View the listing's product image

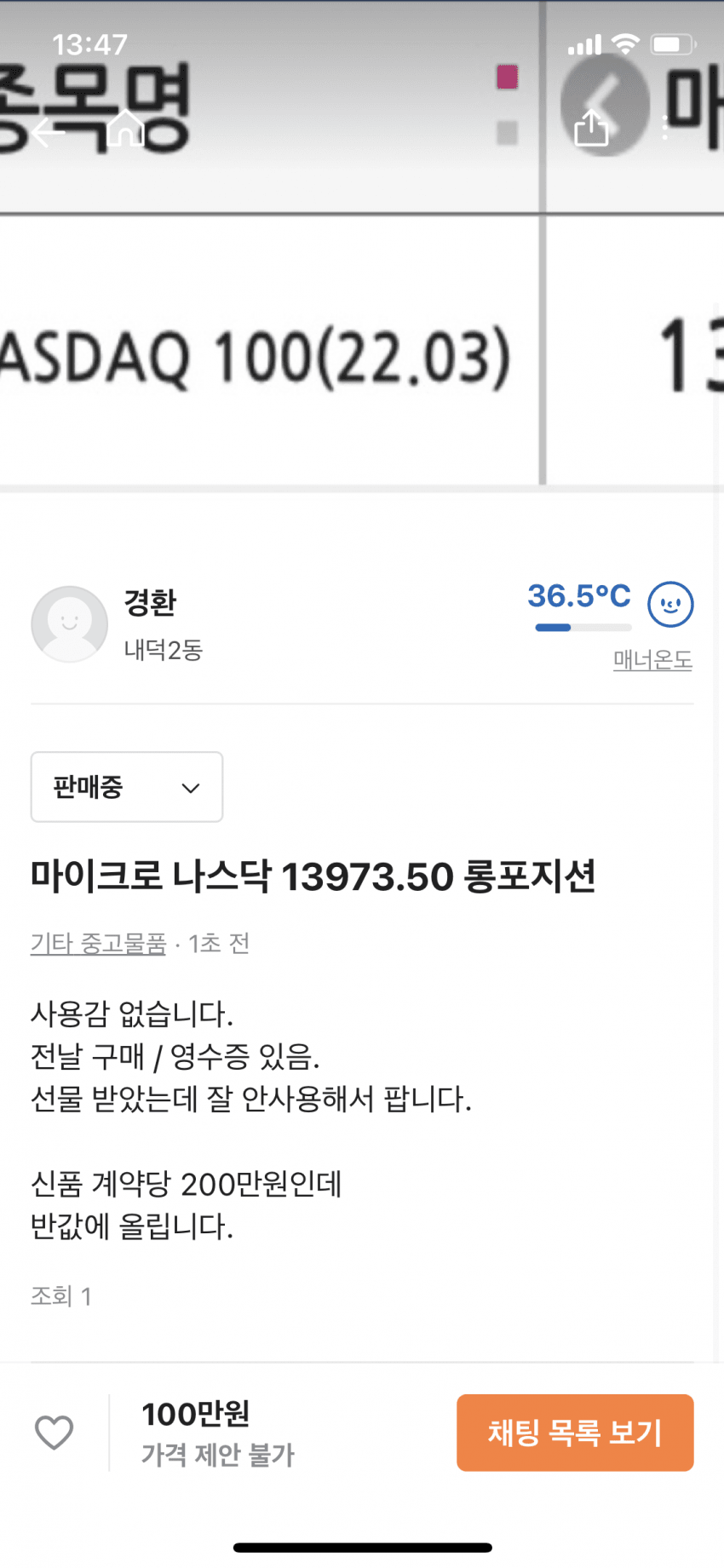click(x=362, y=243)
